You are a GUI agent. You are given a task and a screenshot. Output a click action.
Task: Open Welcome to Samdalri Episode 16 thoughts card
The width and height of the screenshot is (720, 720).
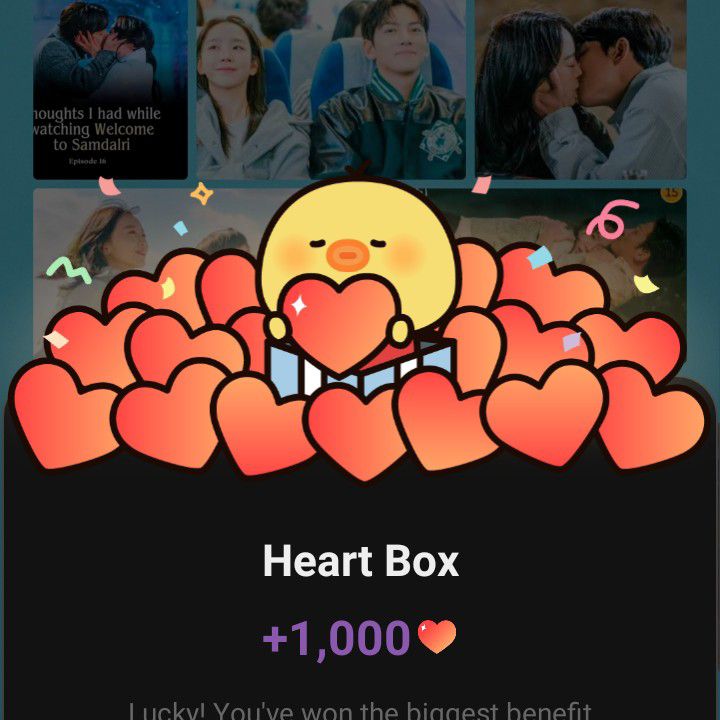[x=110, y=90]
